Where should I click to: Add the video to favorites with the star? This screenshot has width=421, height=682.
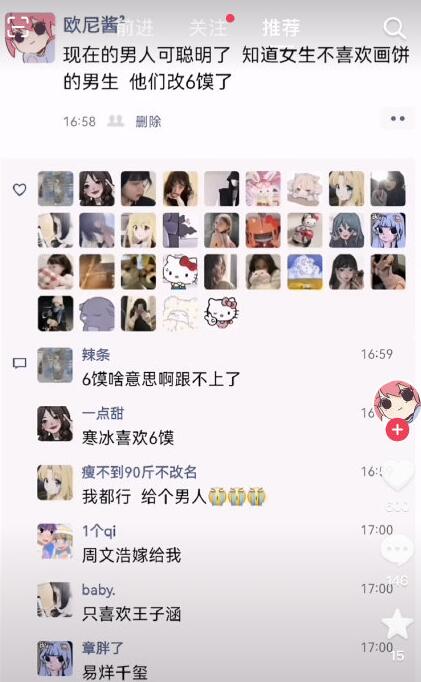397,624
